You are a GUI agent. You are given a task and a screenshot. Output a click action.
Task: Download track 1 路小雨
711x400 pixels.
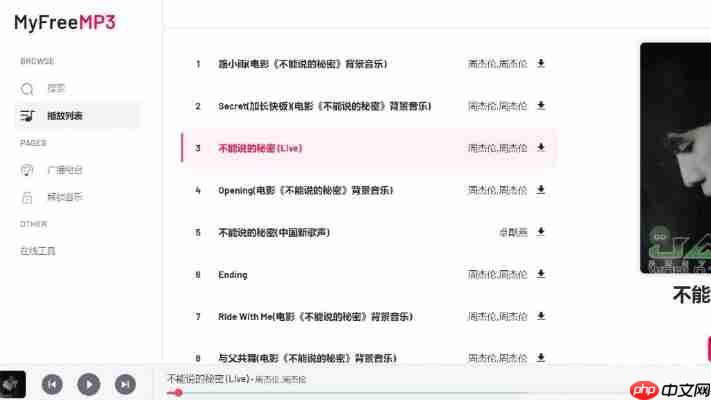tap(541, 63)
